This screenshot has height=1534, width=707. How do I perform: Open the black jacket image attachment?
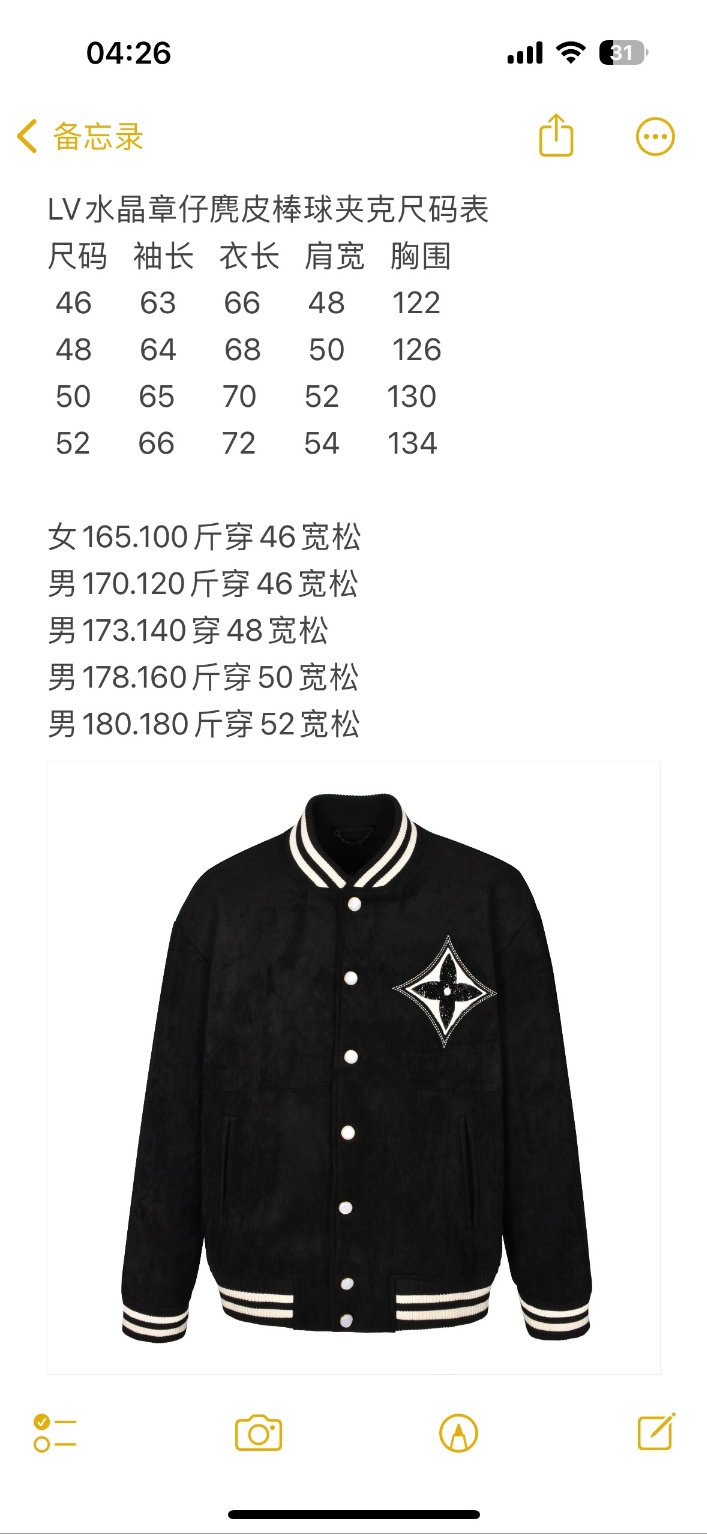coord(354,1067)
